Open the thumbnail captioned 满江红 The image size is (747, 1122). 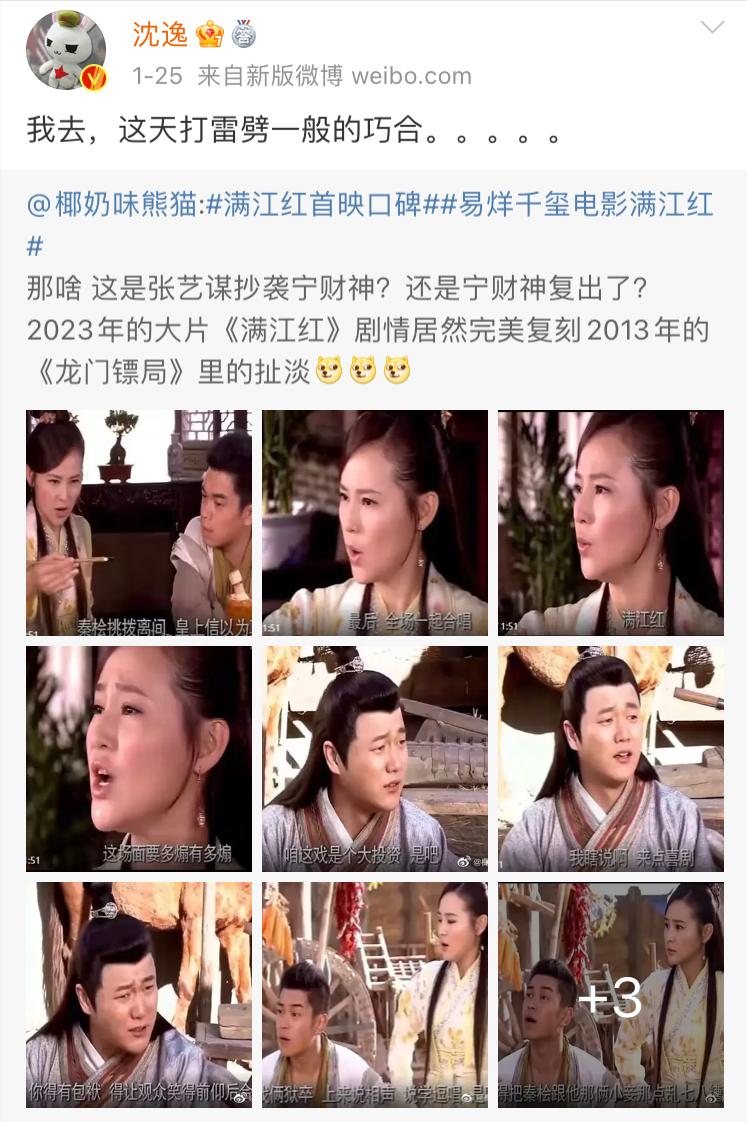pyautogui.click(x=610, y=521)
